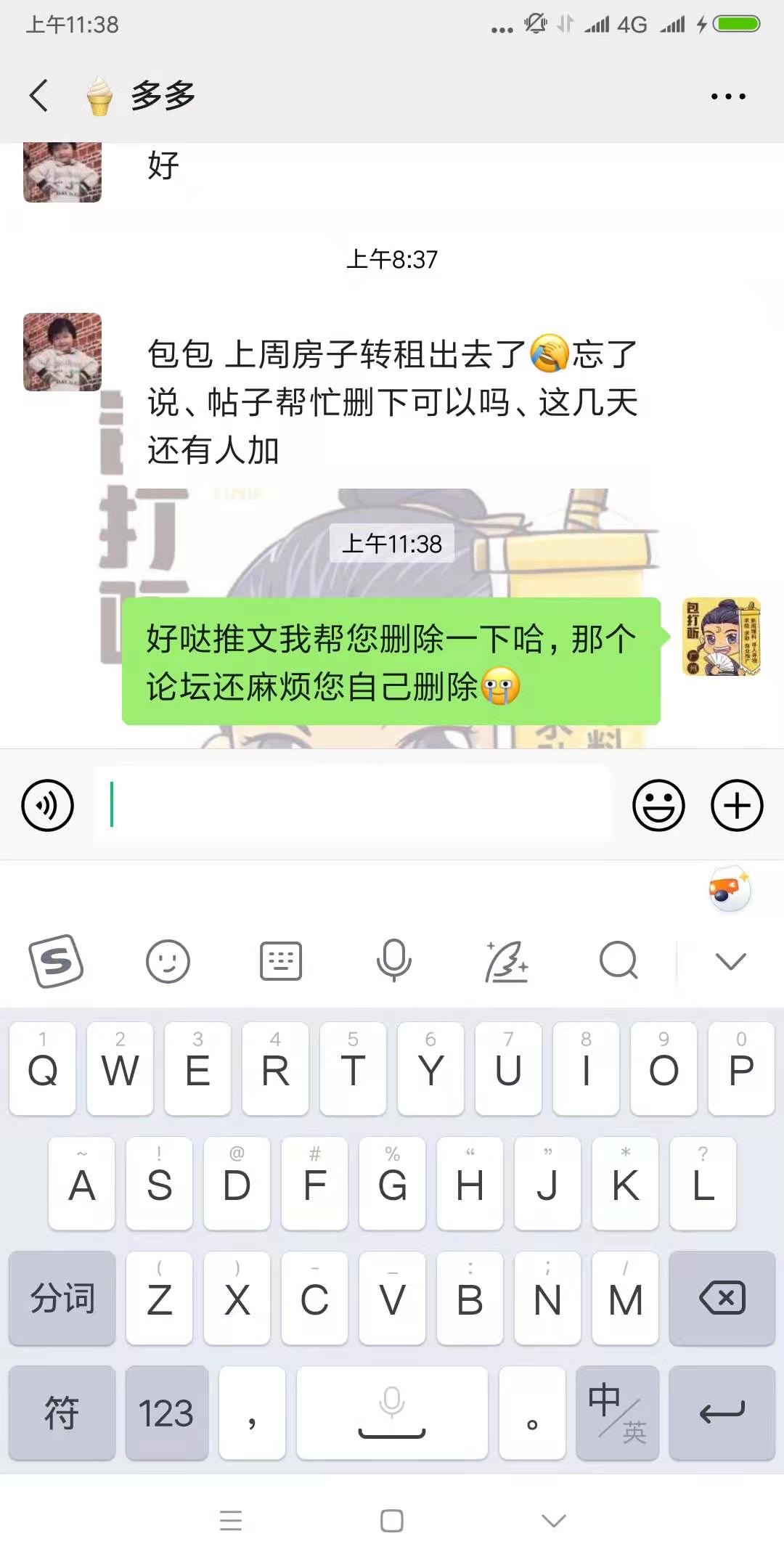Screen dimensions: 784x1568
Task: Open the emoji sticker panel
Action: pyautogui.click(x=658, y=805)
